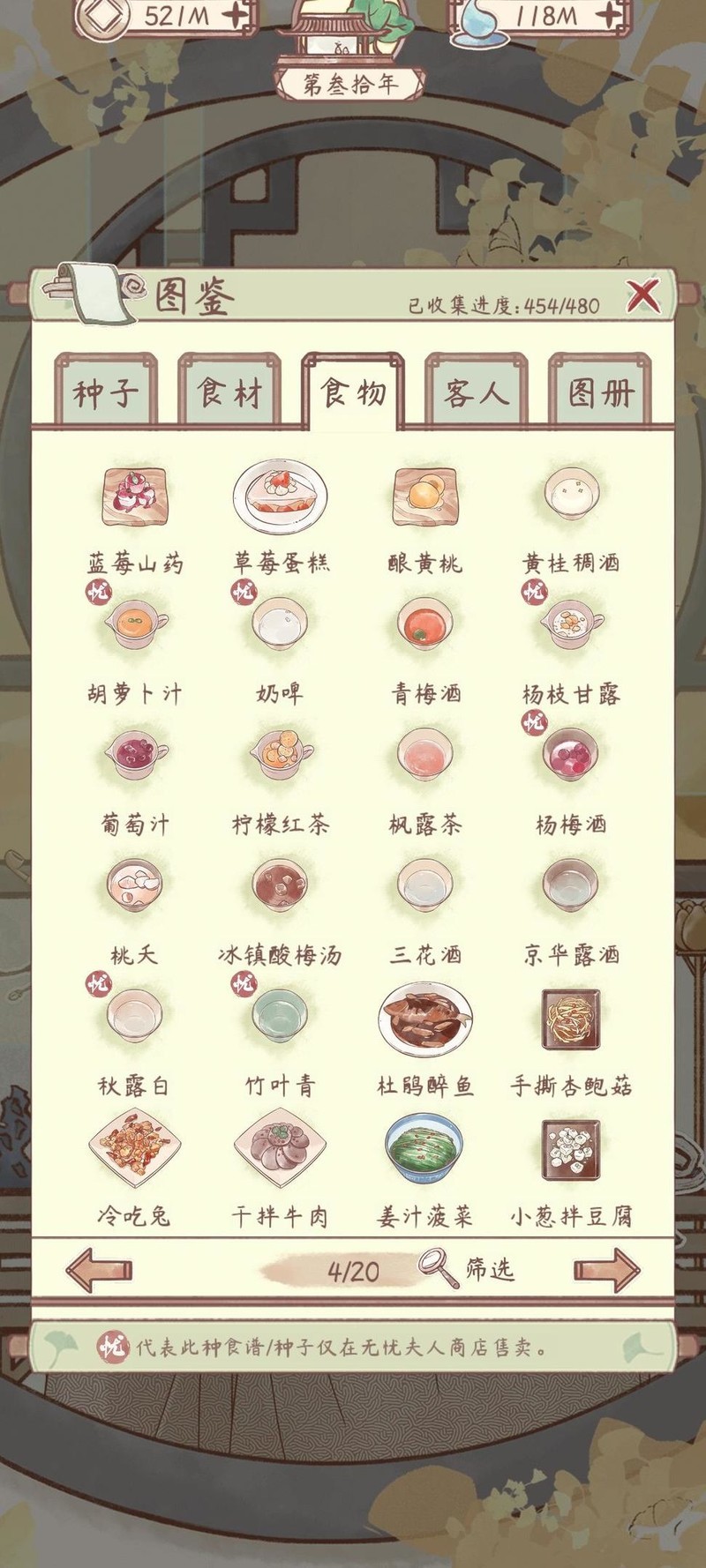The image size is (706, 1568).
Task: Open the 筛选 filter
Action: pos(468,1270)
